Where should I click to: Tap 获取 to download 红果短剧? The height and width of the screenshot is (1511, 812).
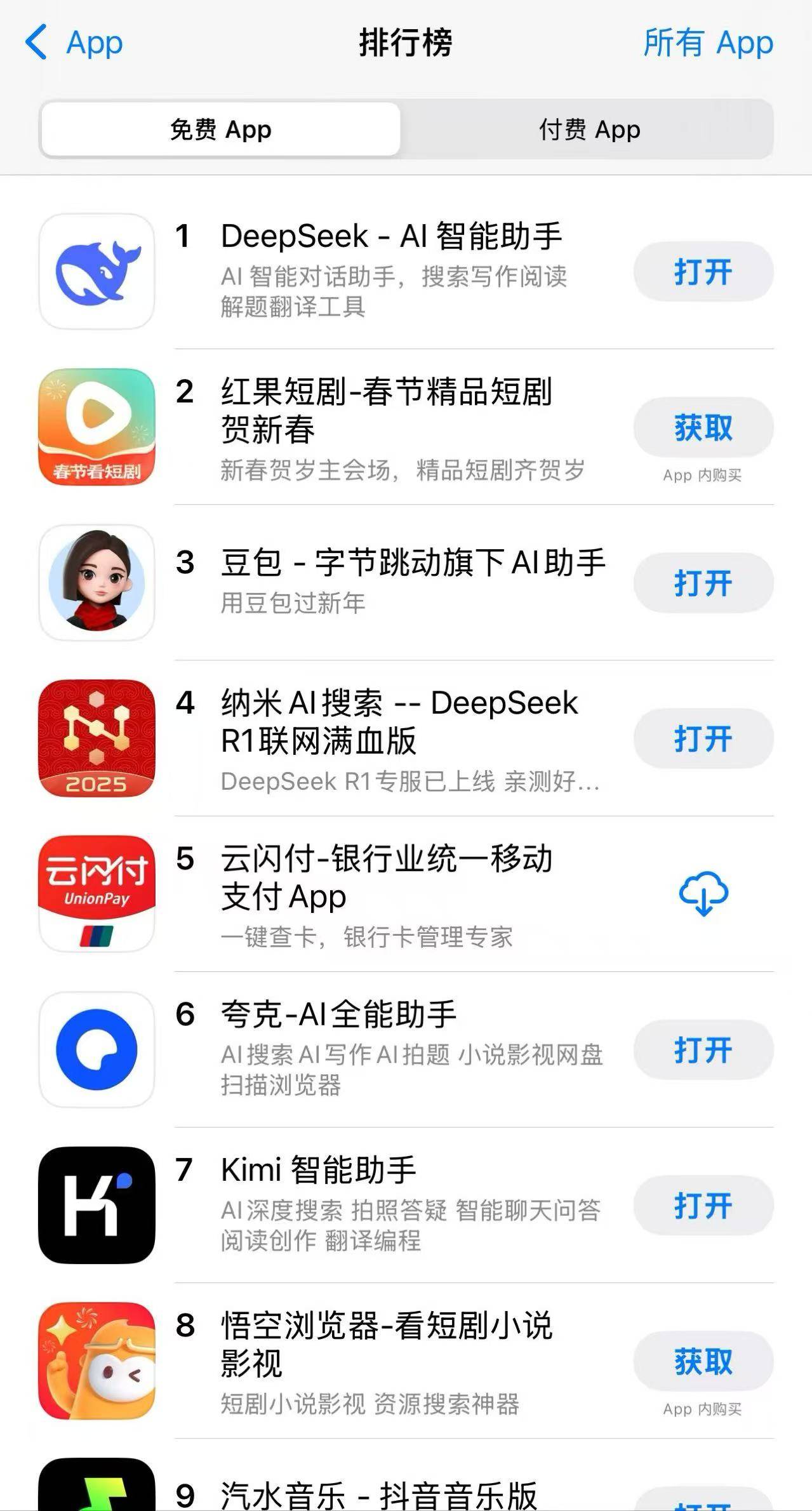coord(702,427)
